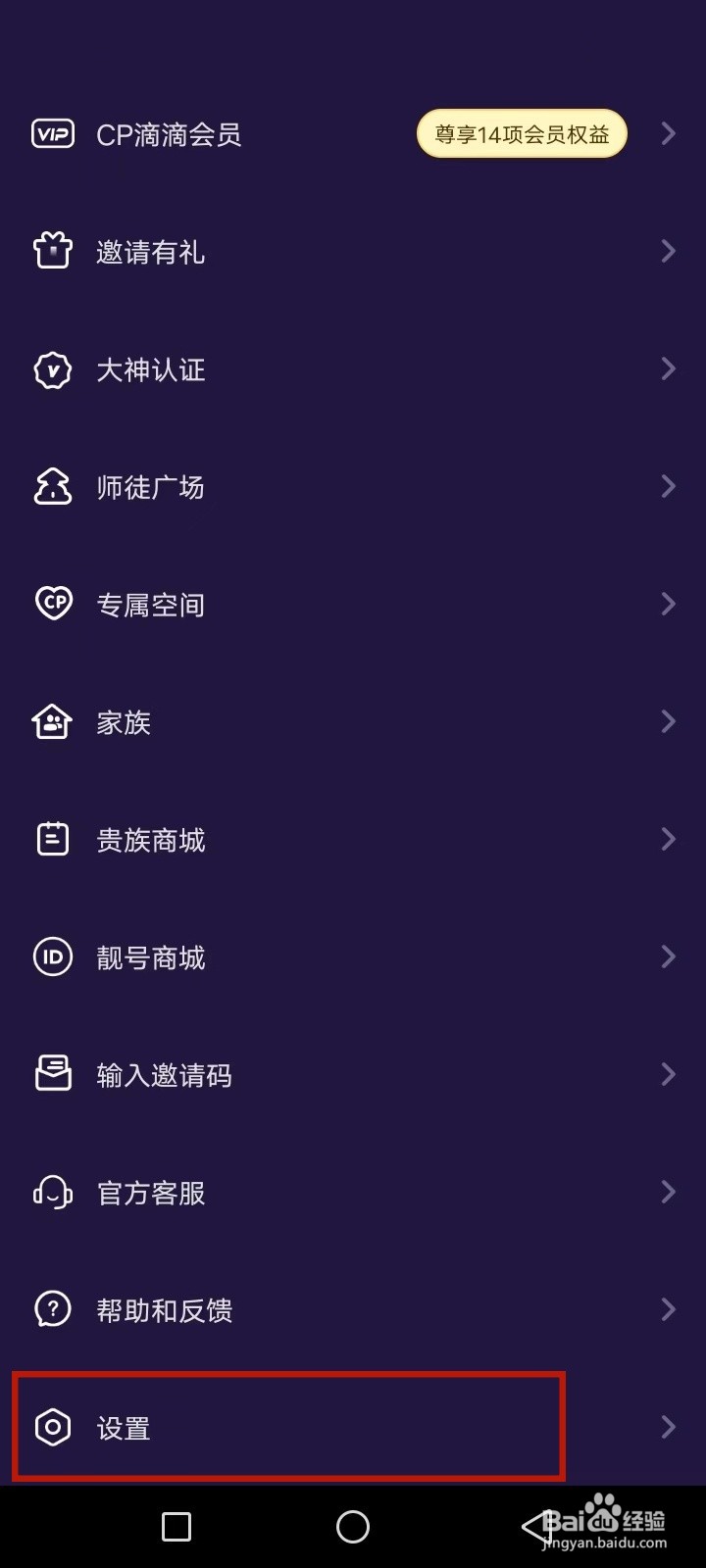Click the clipboard icon beside 贵族商城

(x=53, y=839)
